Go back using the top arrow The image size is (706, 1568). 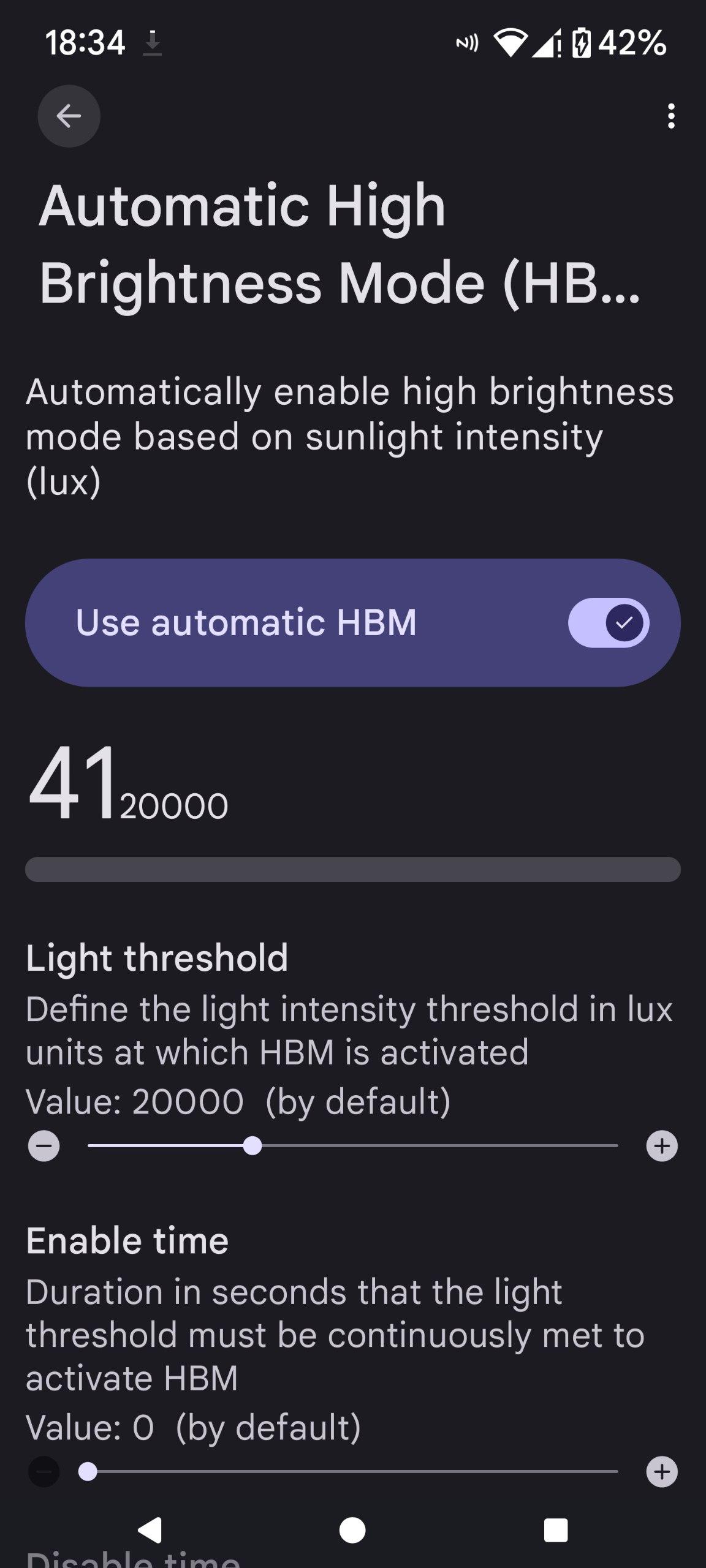pos(69,116)
